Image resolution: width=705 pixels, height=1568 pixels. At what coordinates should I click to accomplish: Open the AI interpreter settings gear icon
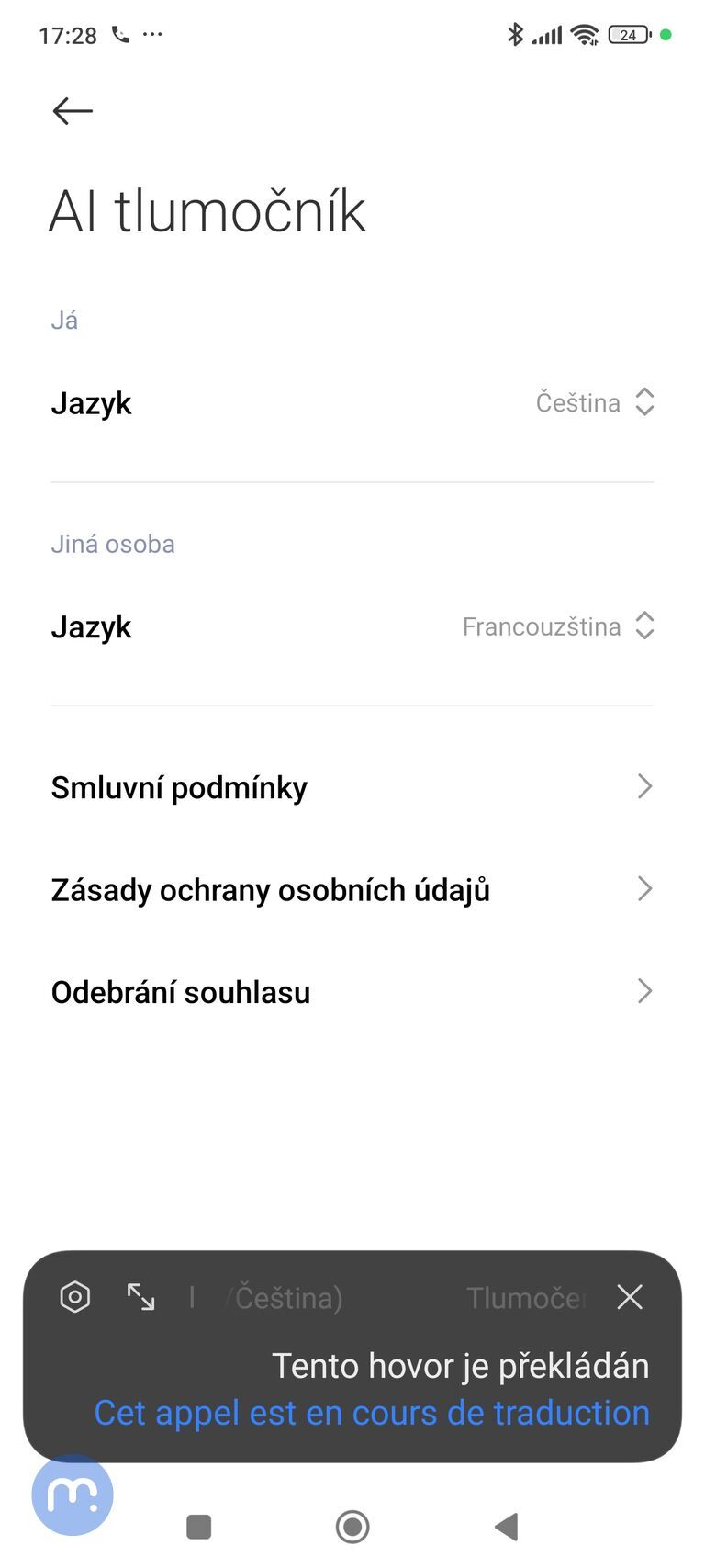click(73, 1297)
